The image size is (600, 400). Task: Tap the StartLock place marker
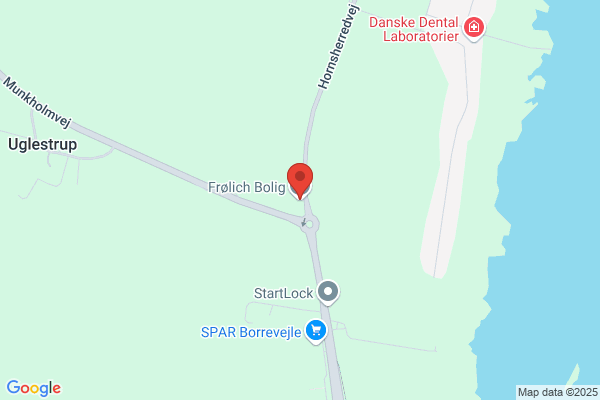click(x=328, y=292)
